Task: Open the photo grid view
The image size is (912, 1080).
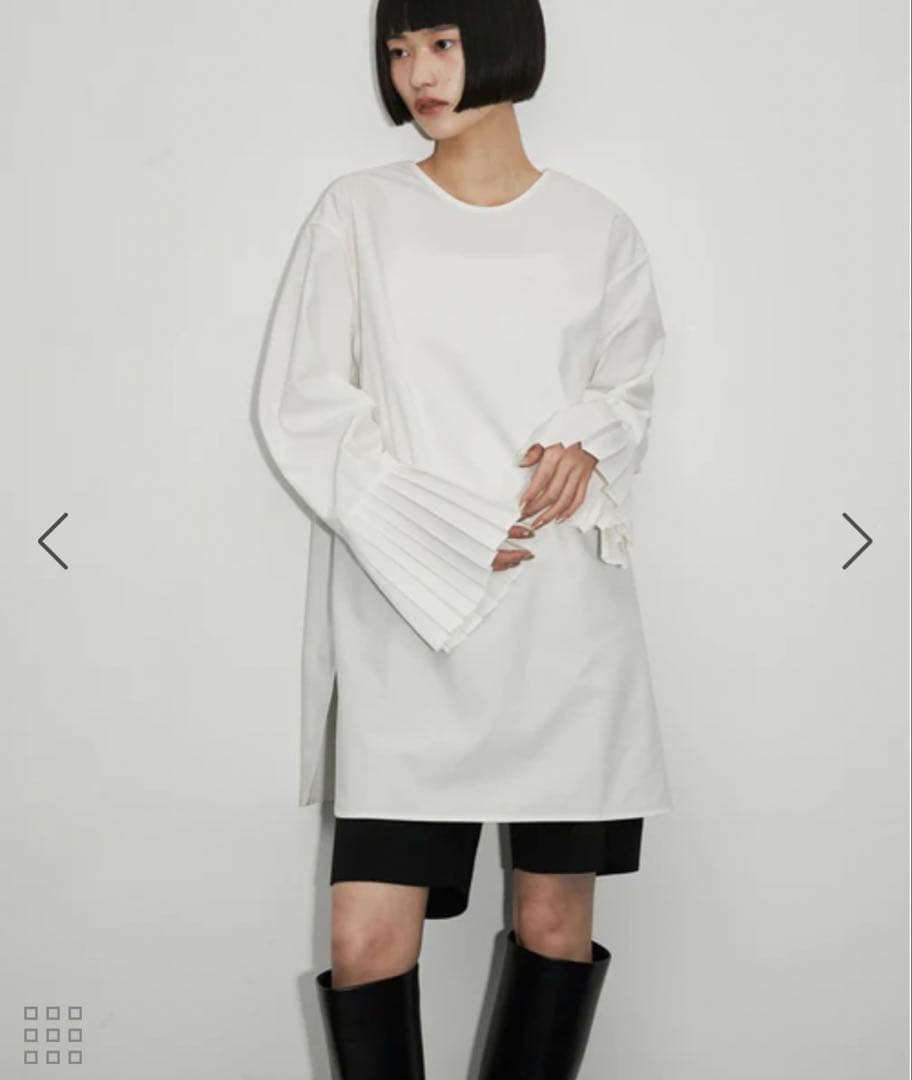Action: click(x=53, y=1034)
